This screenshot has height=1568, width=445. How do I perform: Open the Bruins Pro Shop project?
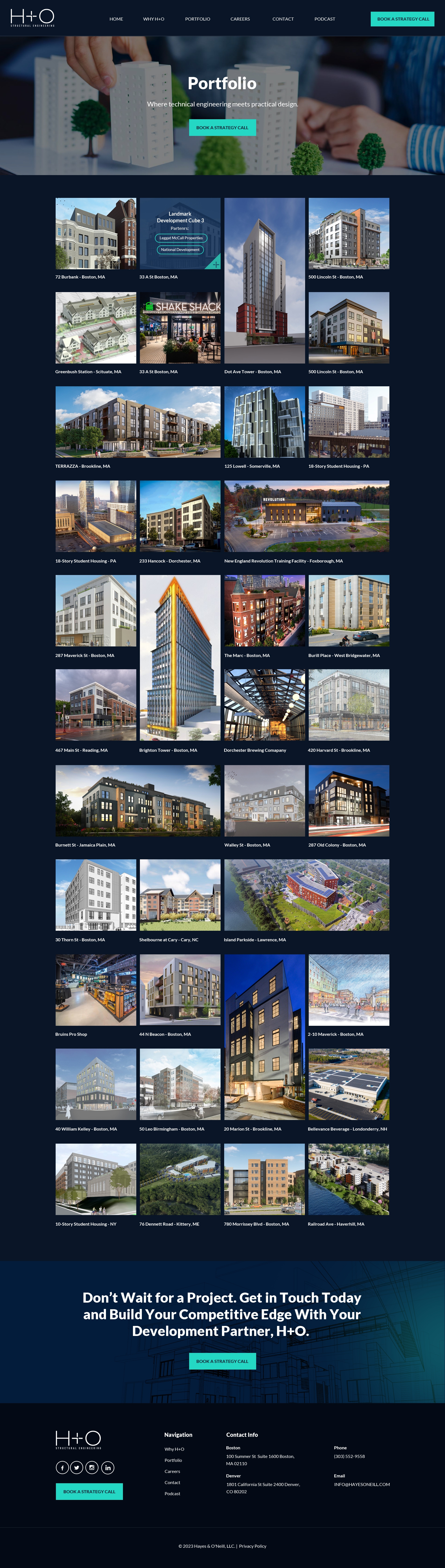96,990
